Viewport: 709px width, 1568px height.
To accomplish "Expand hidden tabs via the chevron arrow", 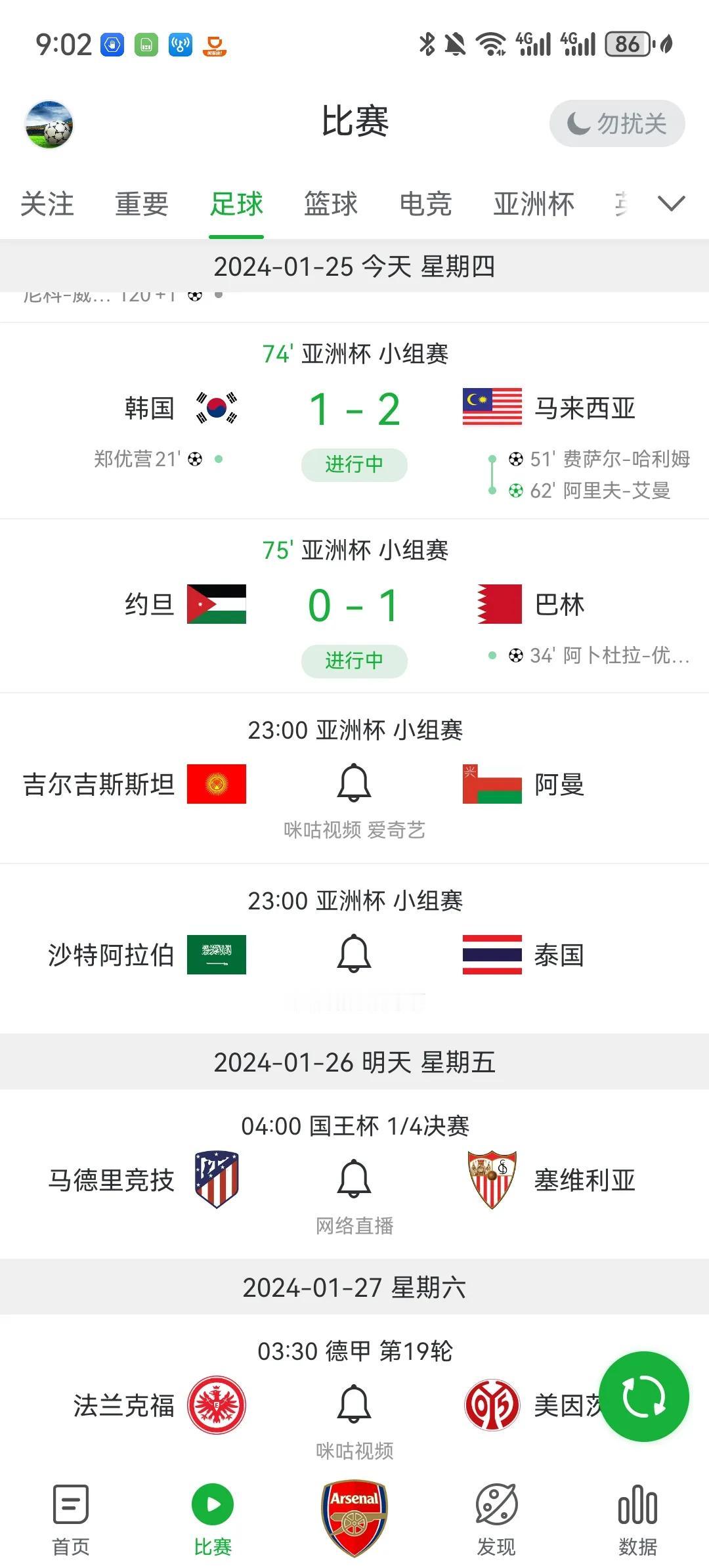I will [x=670, y=204].
